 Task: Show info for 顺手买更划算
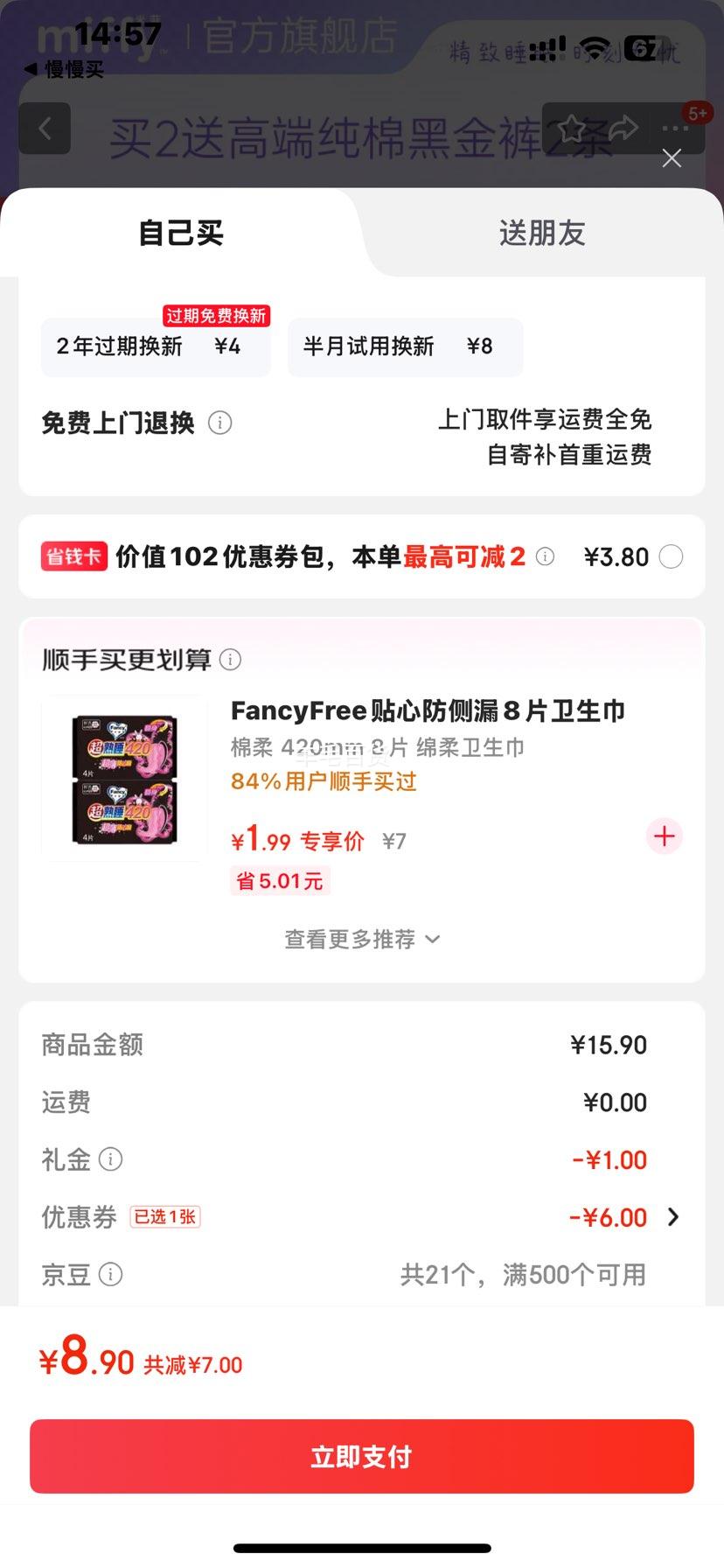pyautogui.click(x=230, y=660)
